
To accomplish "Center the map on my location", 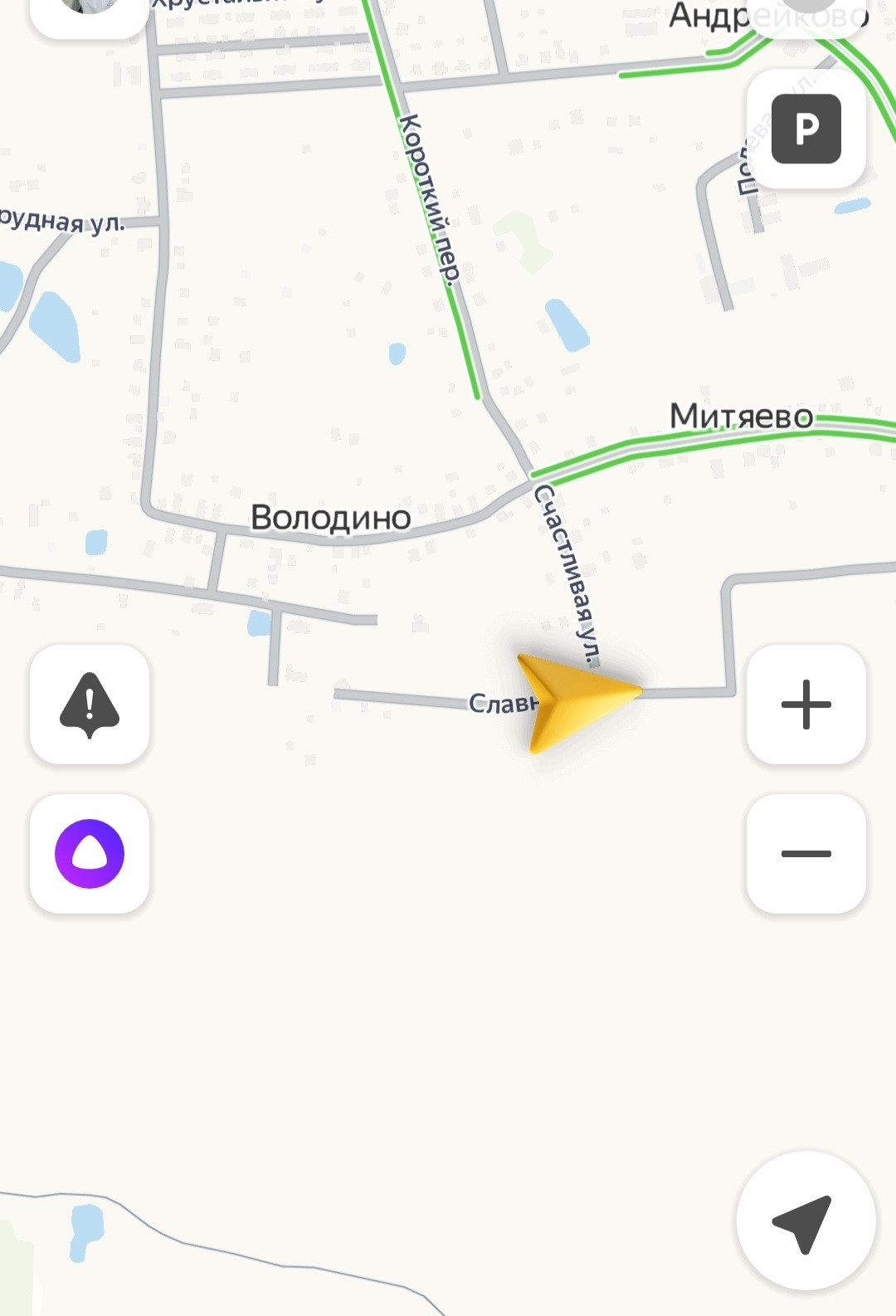I will pyautogui.click(x=805, y=1221).
